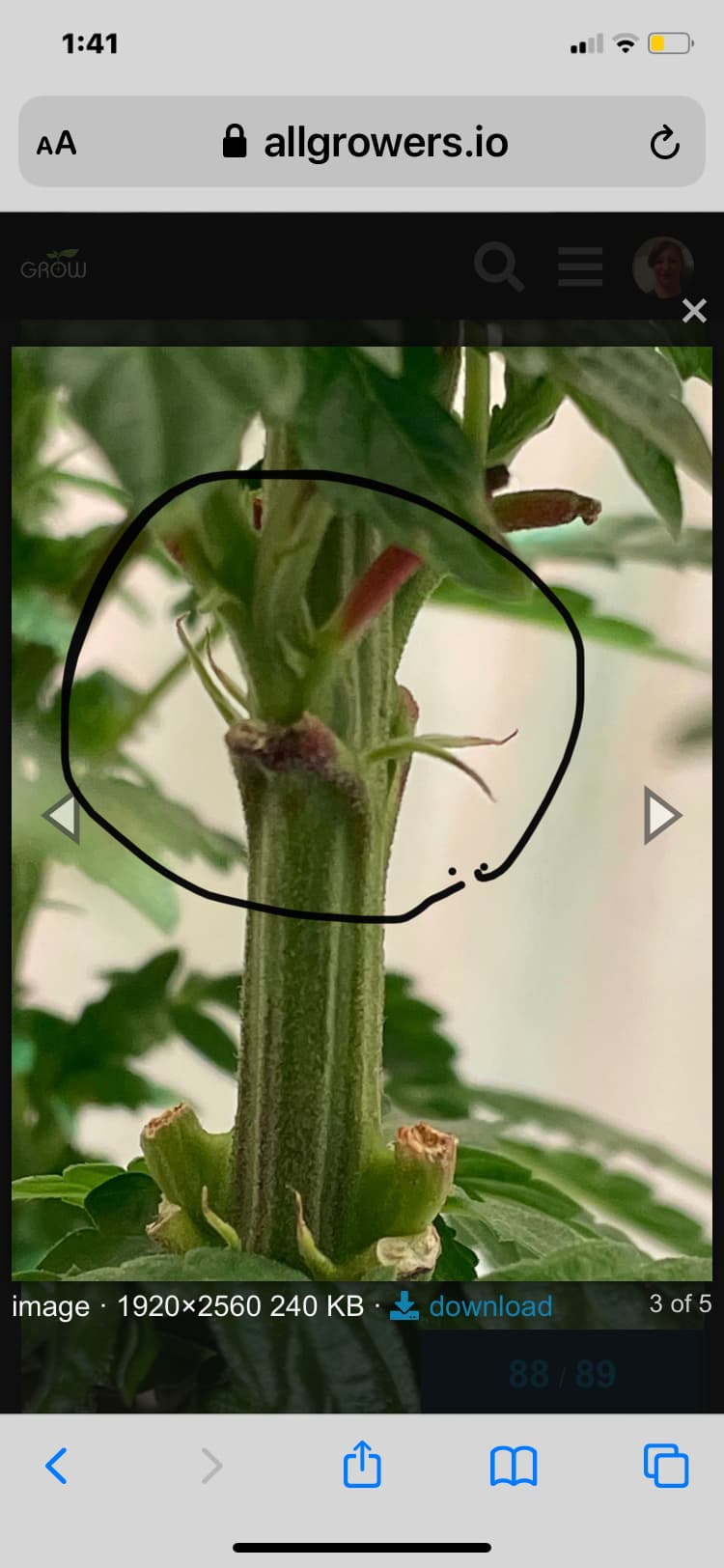Show all open Safari tabs
Viewport: 724px width, 1568px height.
pyautogui.click(x=665, y=1466)
